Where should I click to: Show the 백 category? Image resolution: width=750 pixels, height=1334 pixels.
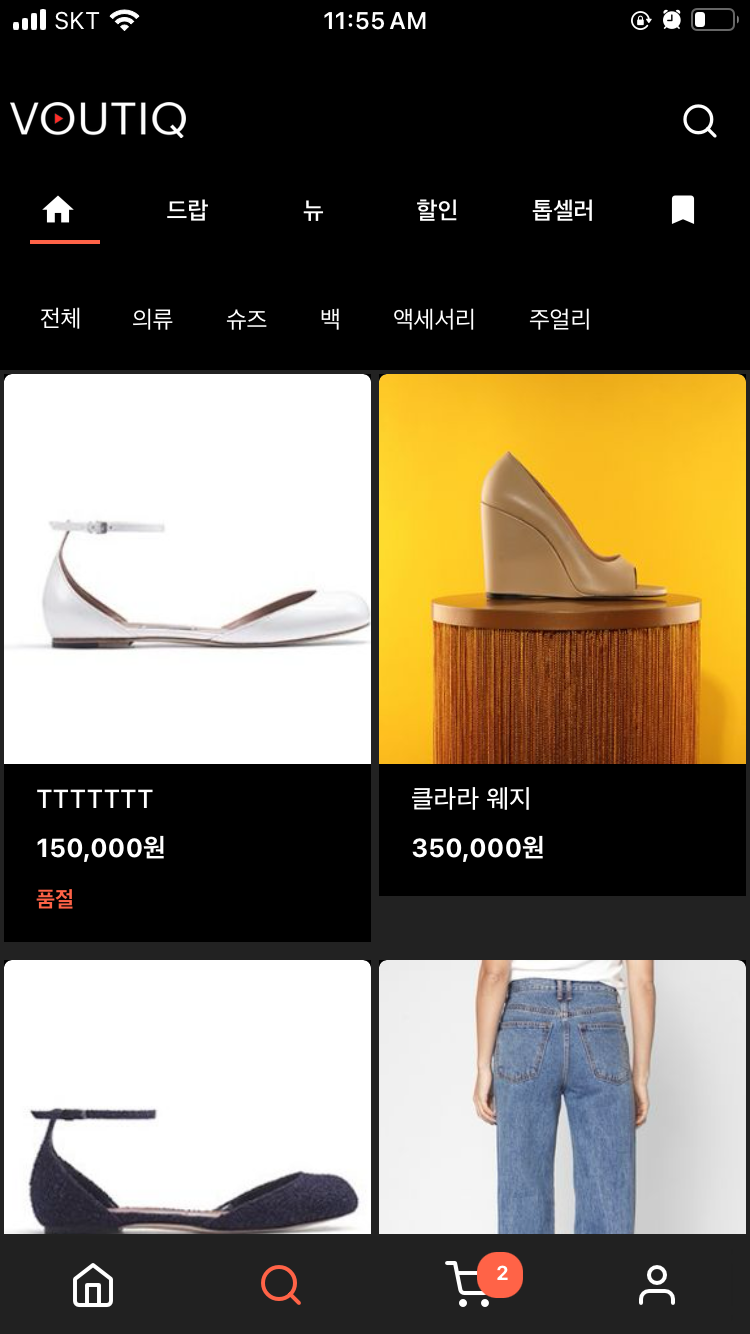pos(330,319)
